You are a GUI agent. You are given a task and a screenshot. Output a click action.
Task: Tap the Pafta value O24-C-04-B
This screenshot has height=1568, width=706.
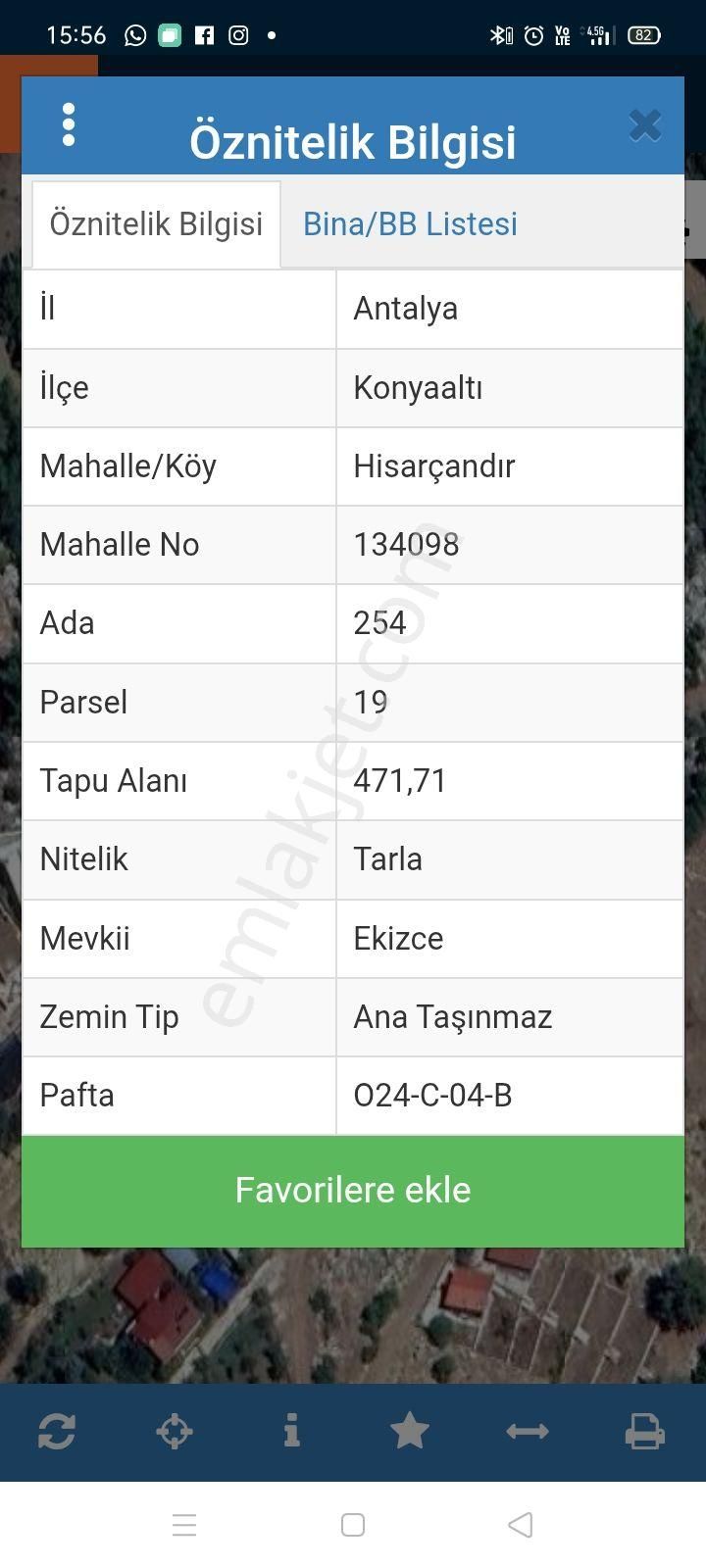point(432,1096)
